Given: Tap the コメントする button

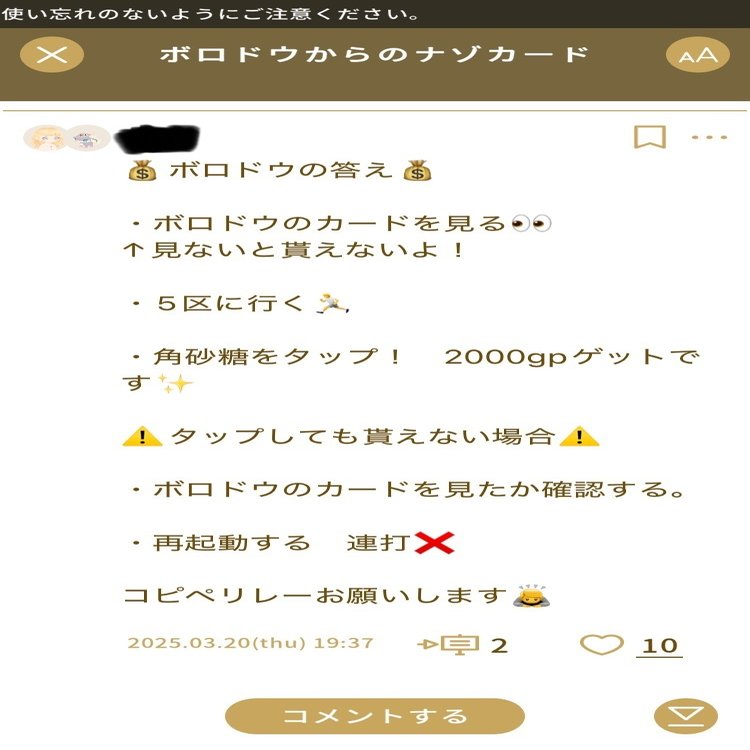Looking at the screenshot, I should click(374, 716).
